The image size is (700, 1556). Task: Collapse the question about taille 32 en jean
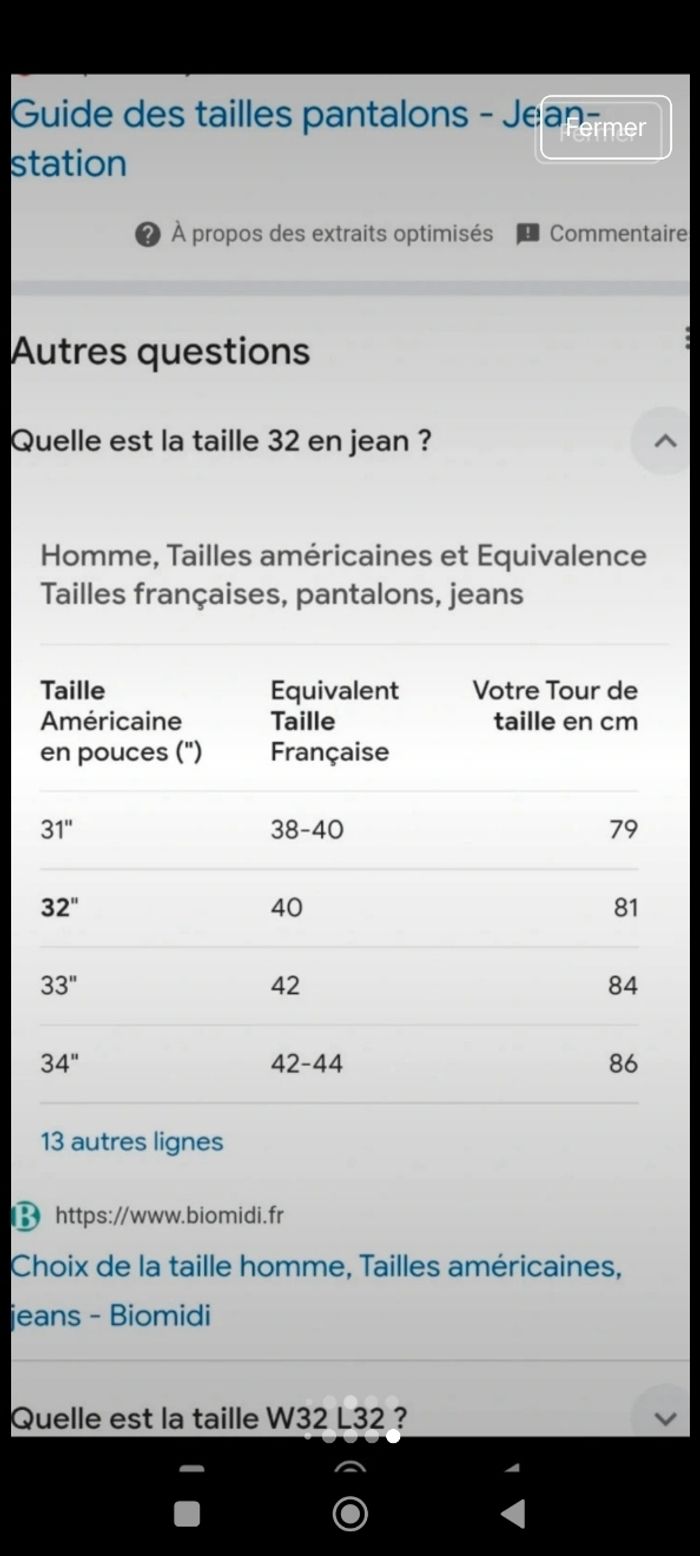(x=665, y=441)
